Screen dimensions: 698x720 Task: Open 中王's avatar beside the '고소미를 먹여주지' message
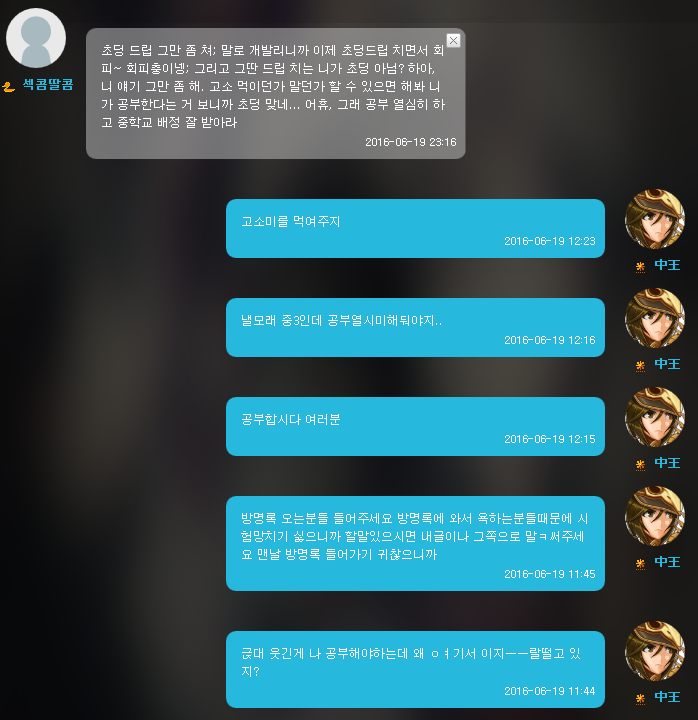point(654,219)
